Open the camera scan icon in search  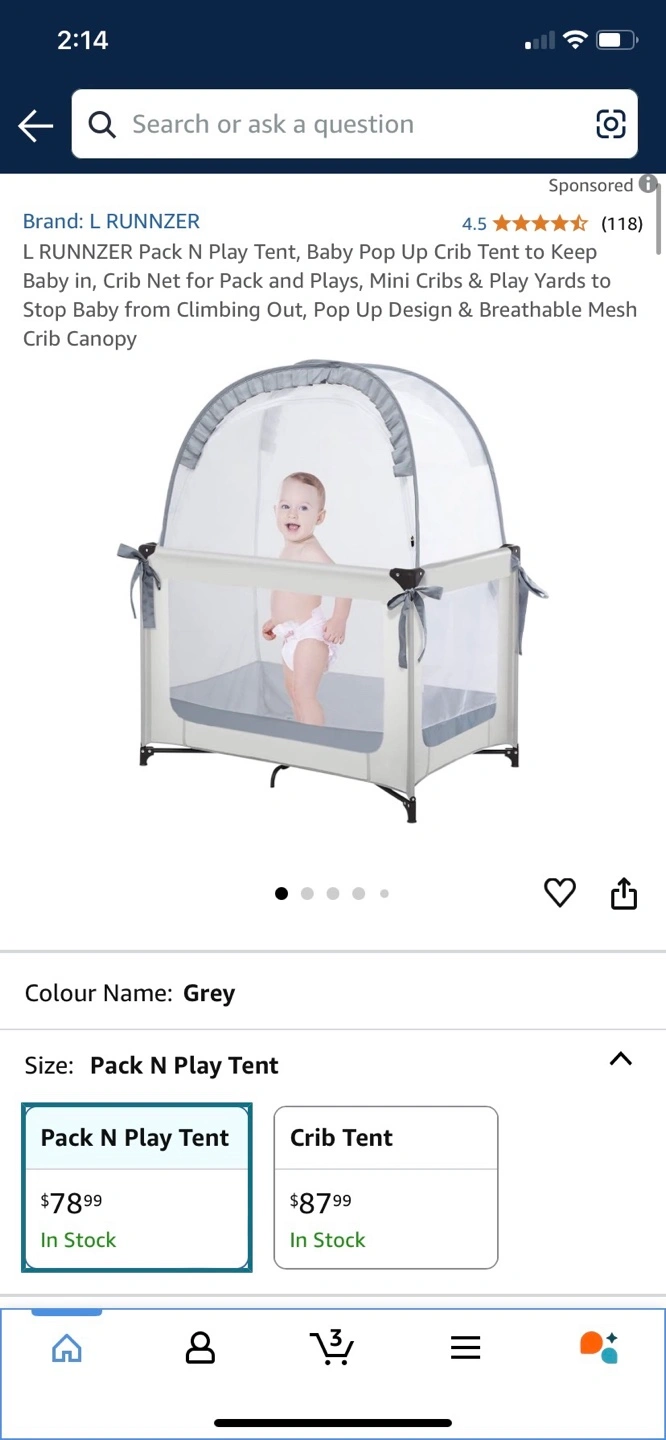[x=610, y=124]
